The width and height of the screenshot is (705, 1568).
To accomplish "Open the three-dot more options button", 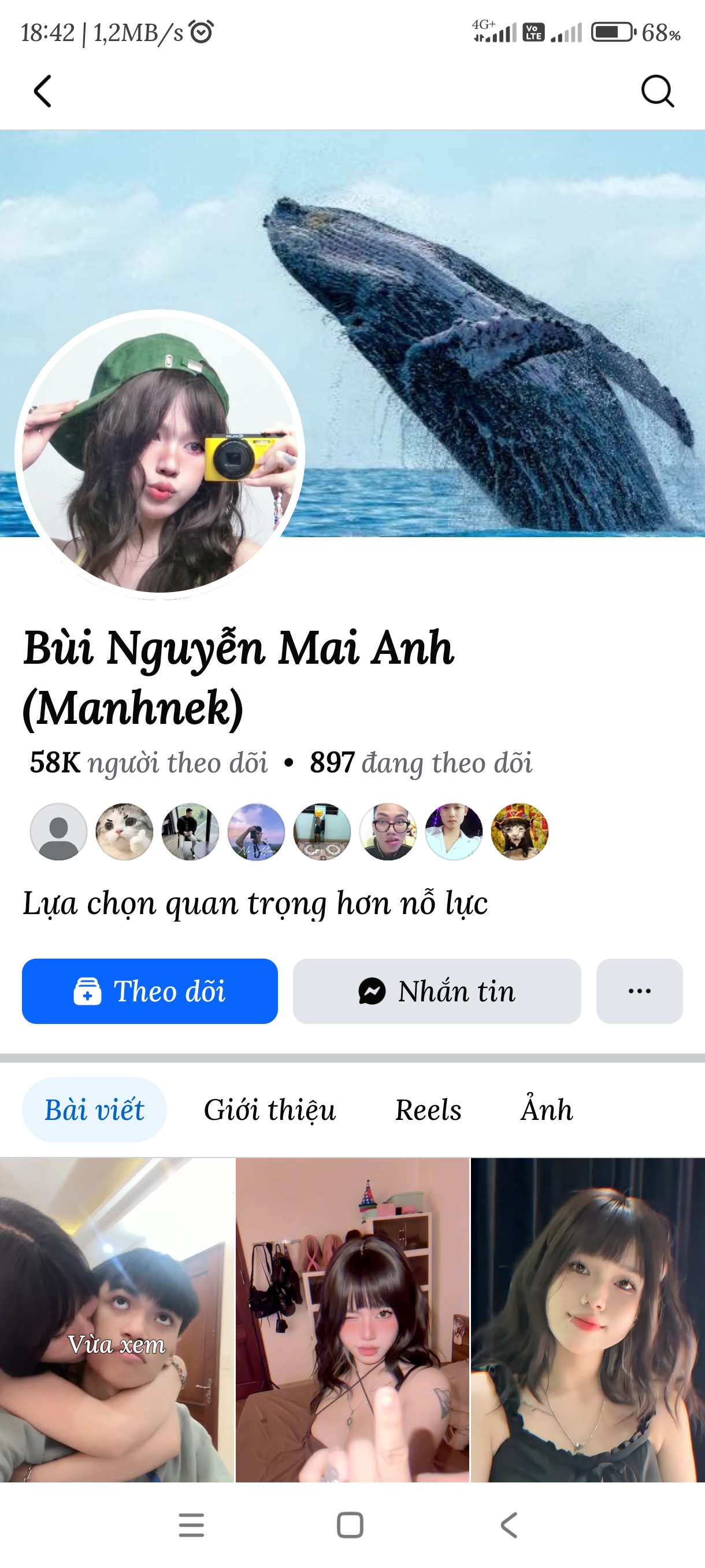I will click(639, 991).
